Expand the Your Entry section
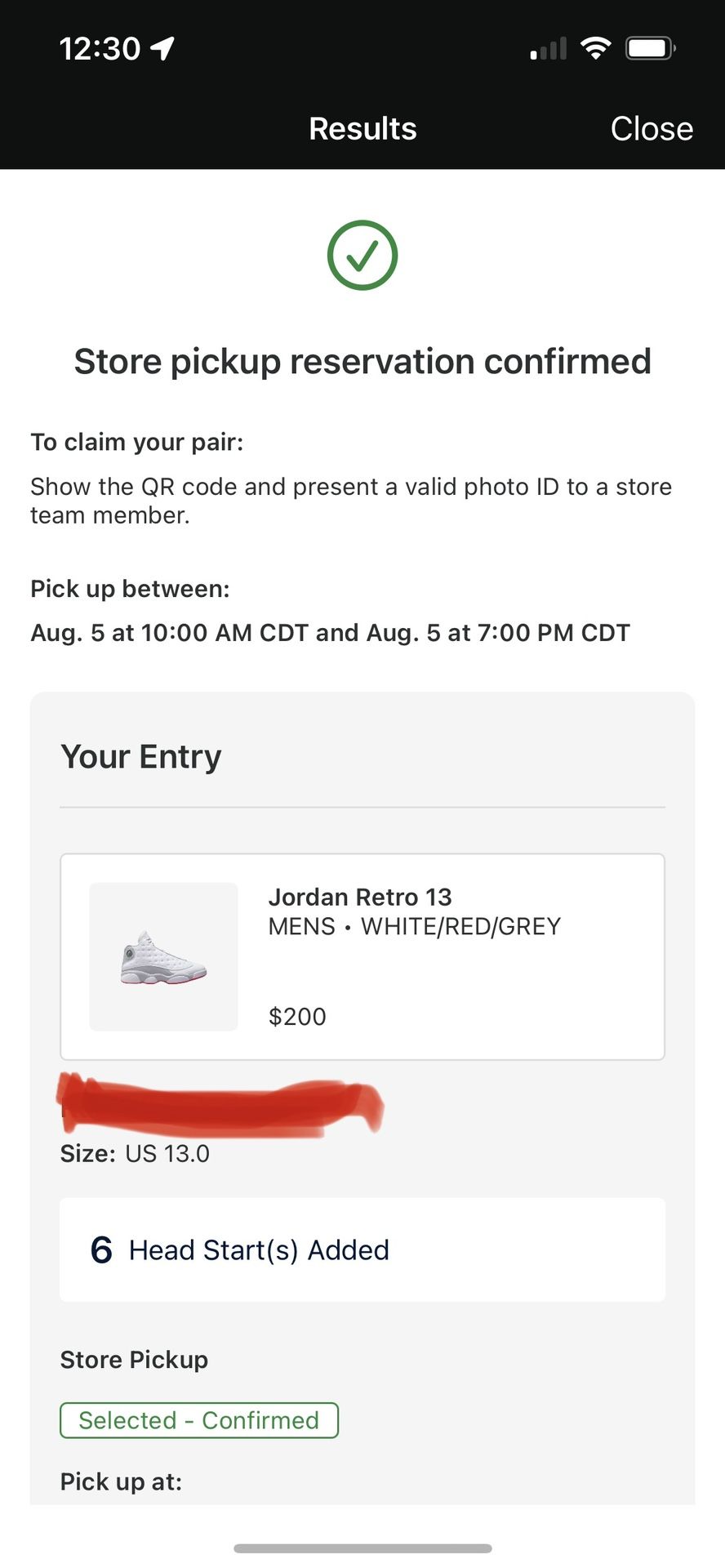Screen dimensions: 725x1568 [x=140, y=755]
